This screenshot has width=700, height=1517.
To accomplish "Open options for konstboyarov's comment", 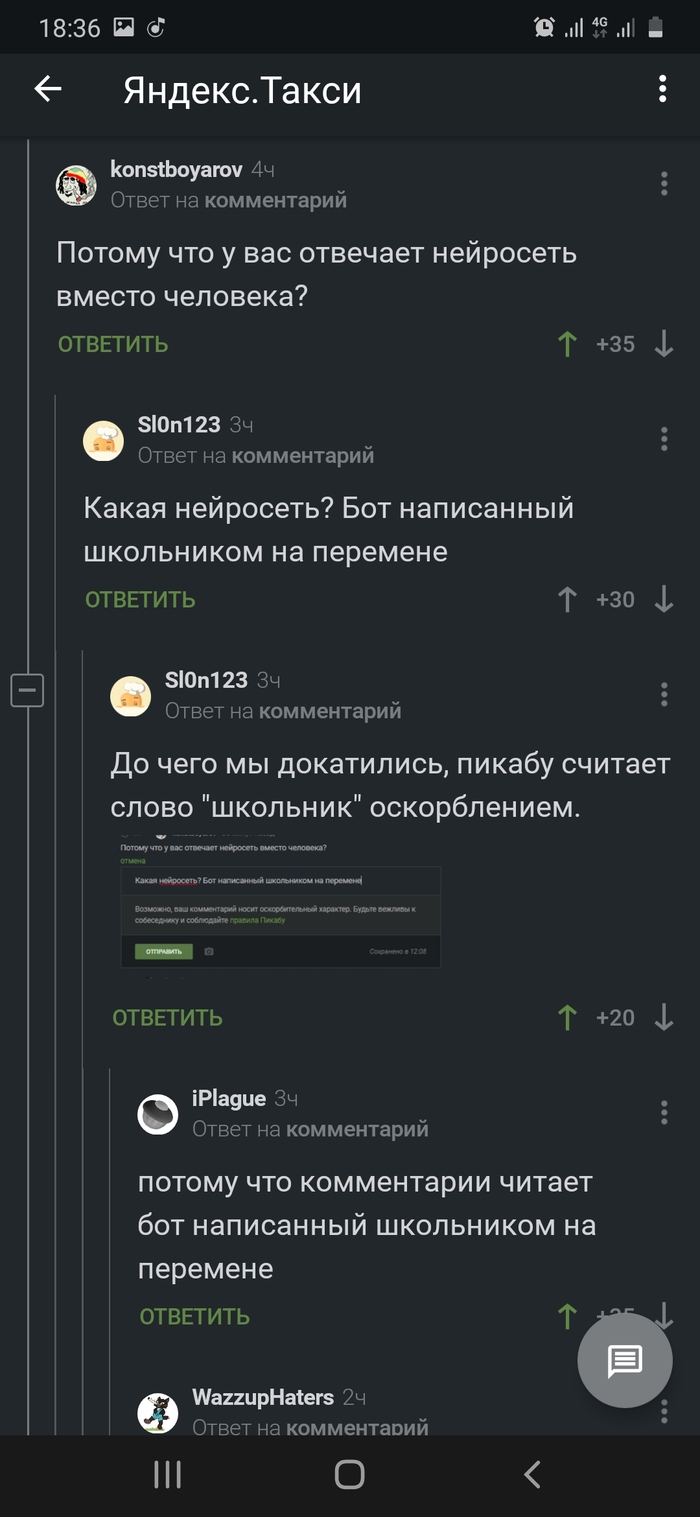I will [664, 184].
